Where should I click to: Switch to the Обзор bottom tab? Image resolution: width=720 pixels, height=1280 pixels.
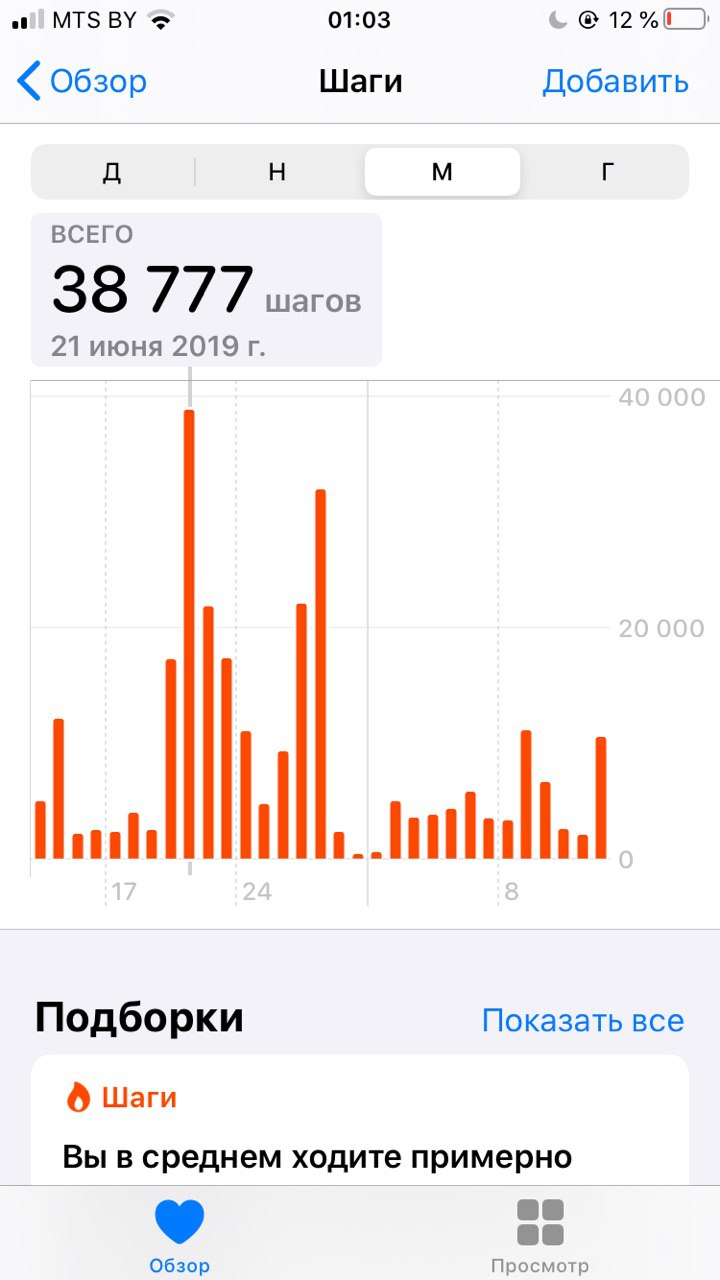tap(180, 1236)
